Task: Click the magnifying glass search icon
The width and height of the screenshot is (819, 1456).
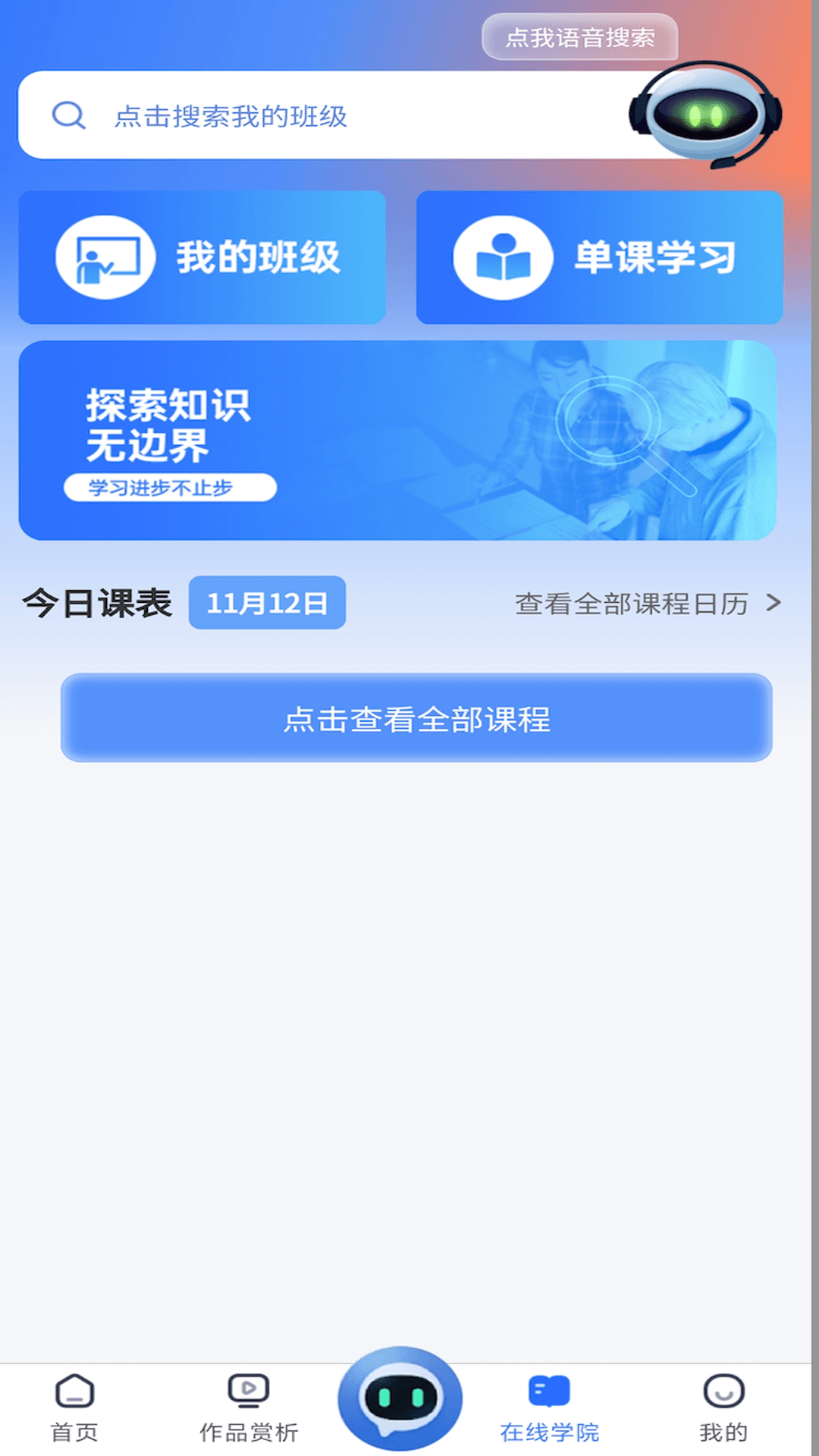Action: [x=69, y=115]
